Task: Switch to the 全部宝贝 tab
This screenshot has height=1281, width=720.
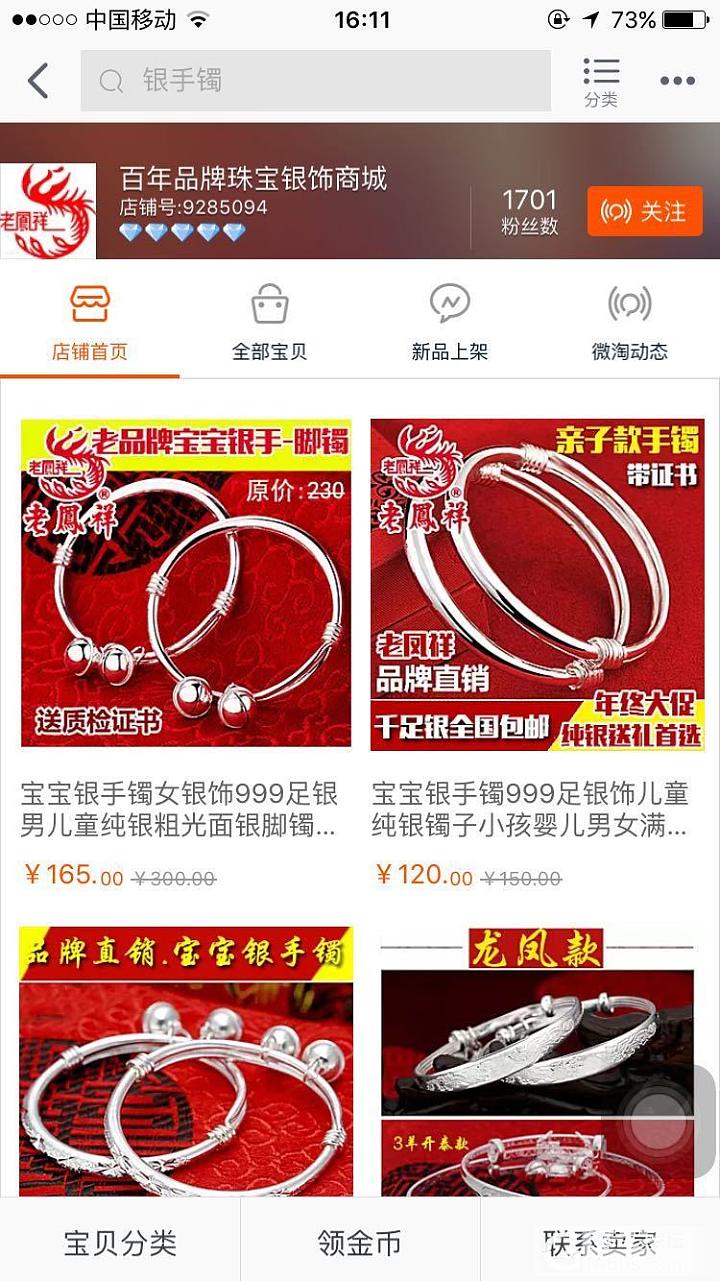Action: click(269, 322)
